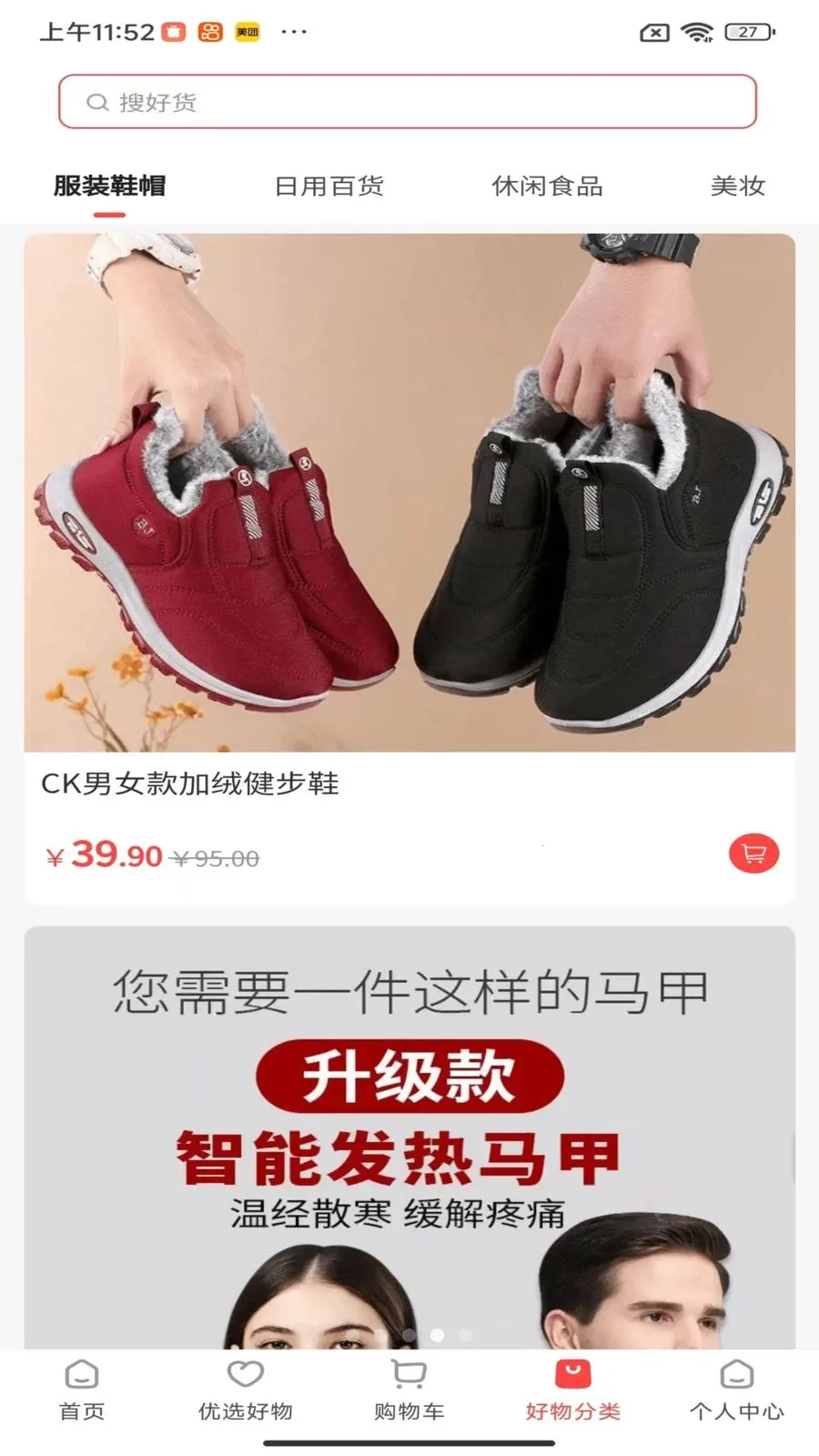Go to the 首页 home tab
Screen dimensions: 819x1456
[x=82, y=1390]
